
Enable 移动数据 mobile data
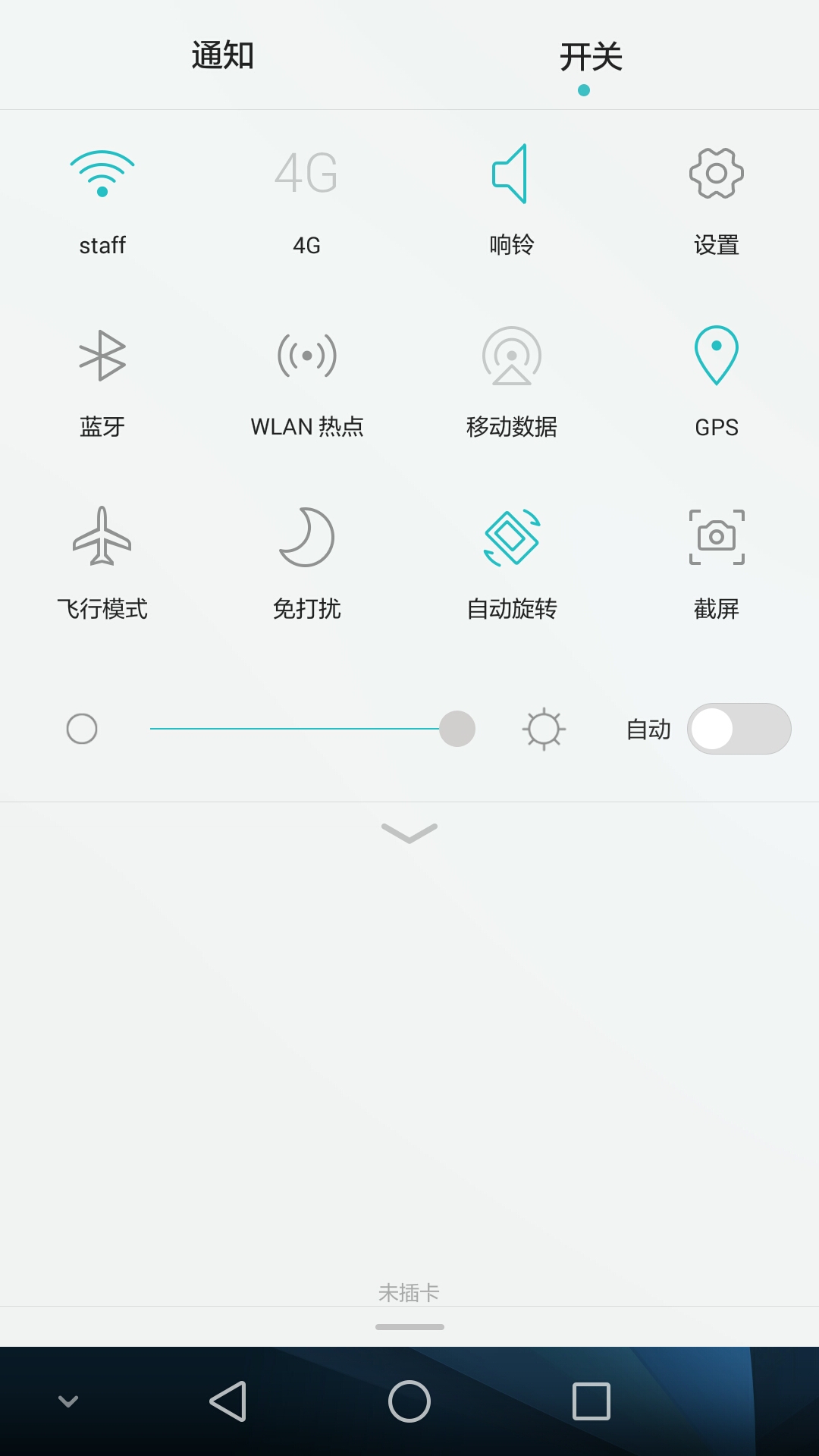512,379
